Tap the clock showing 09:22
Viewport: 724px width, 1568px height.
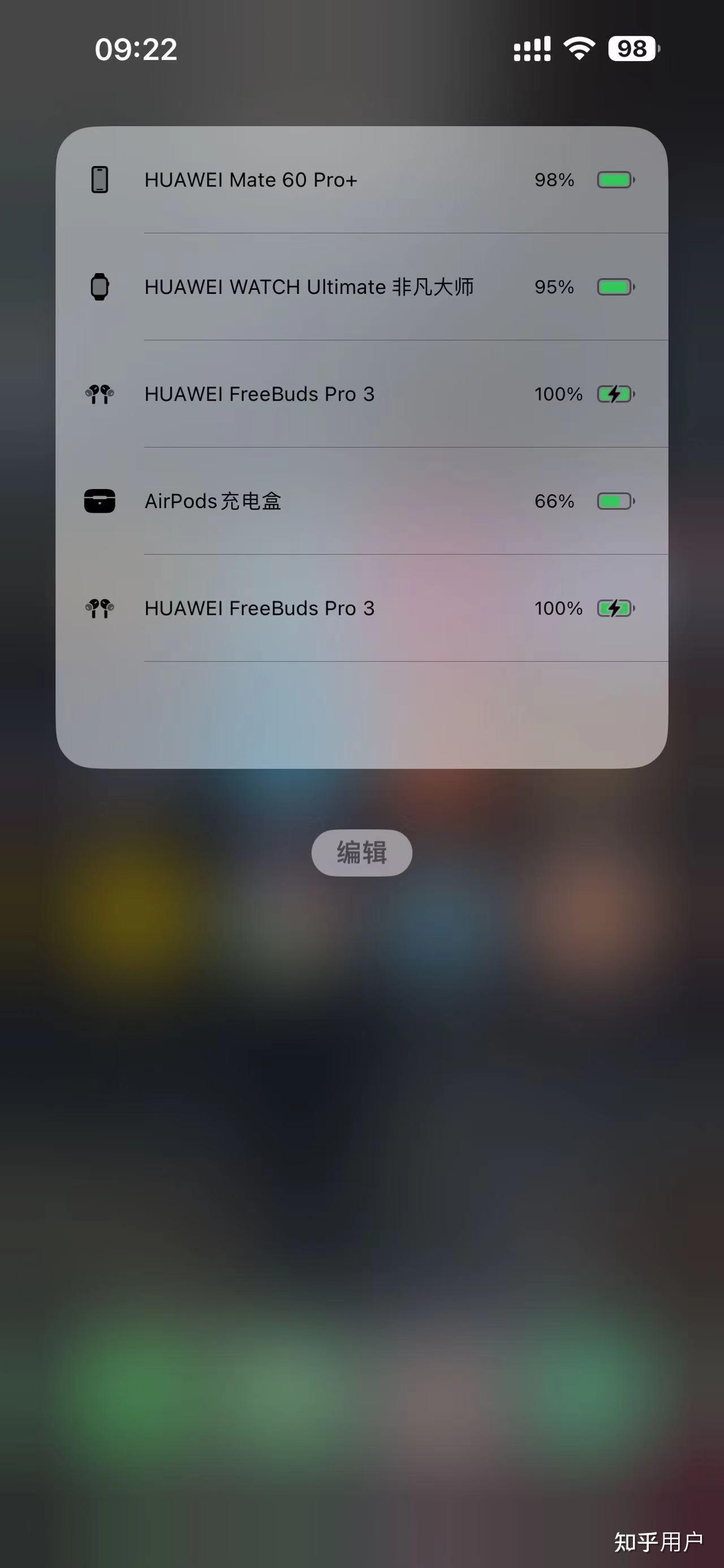pos(136,49)
